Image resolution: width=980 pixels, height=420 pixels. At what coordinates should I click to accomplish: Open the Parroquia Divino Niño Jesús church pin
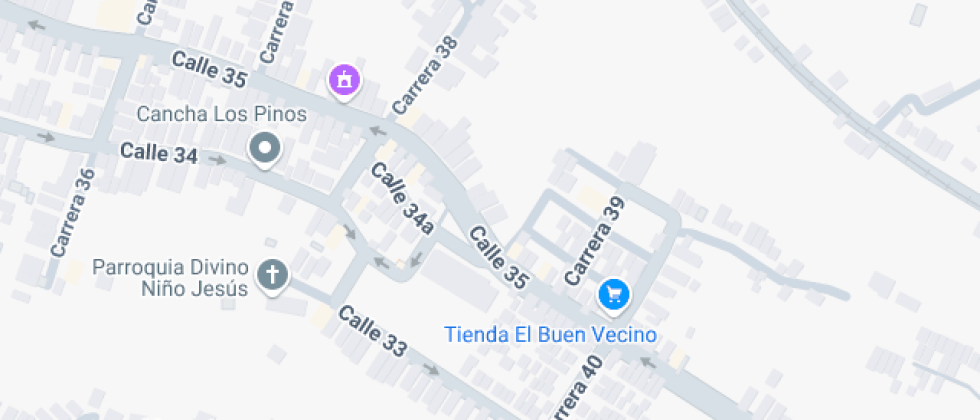pyautogui.click(x=272, y=274)
